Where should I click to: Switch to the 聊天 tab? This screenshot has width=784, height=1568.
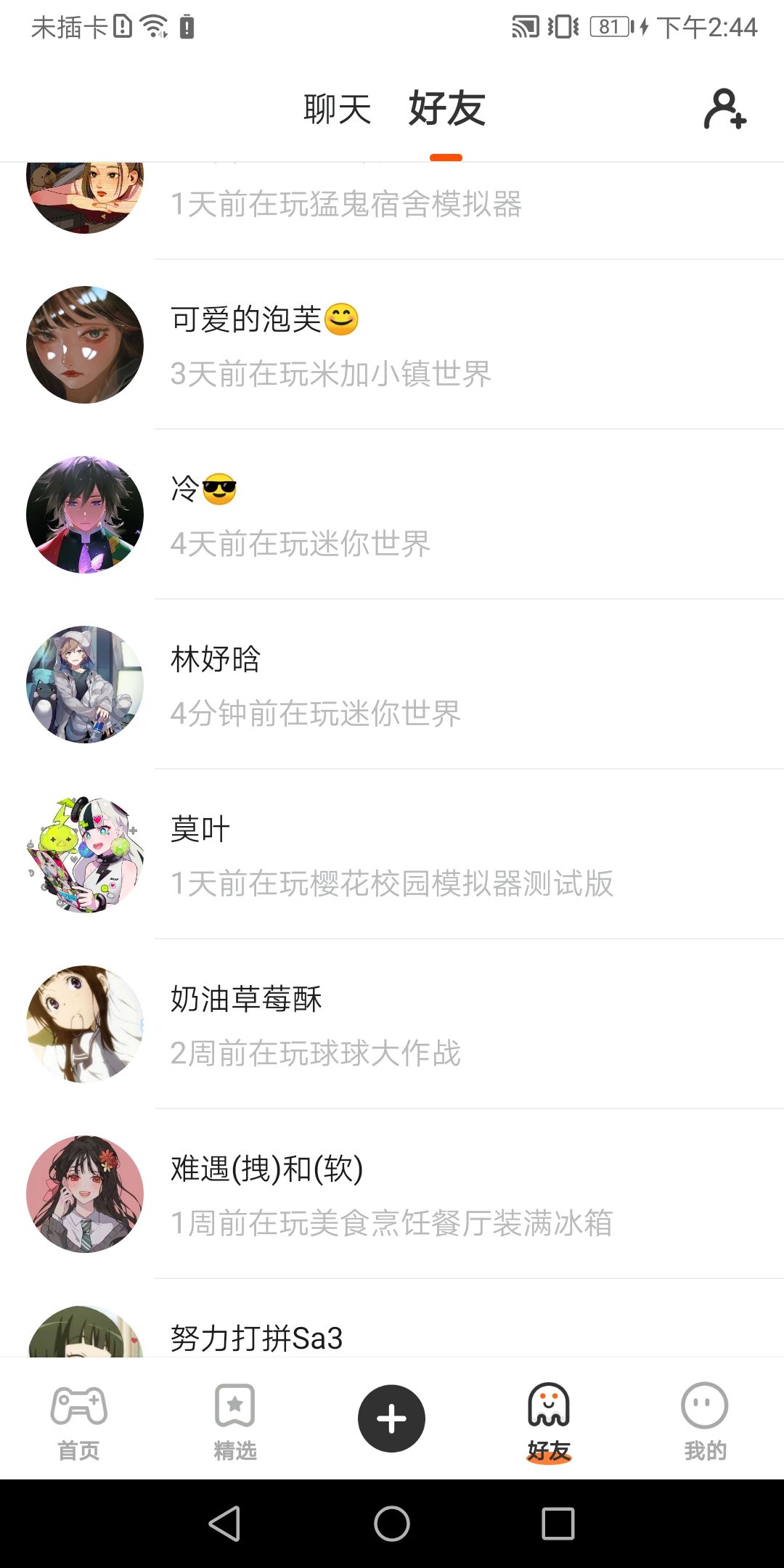pos(337,110)
